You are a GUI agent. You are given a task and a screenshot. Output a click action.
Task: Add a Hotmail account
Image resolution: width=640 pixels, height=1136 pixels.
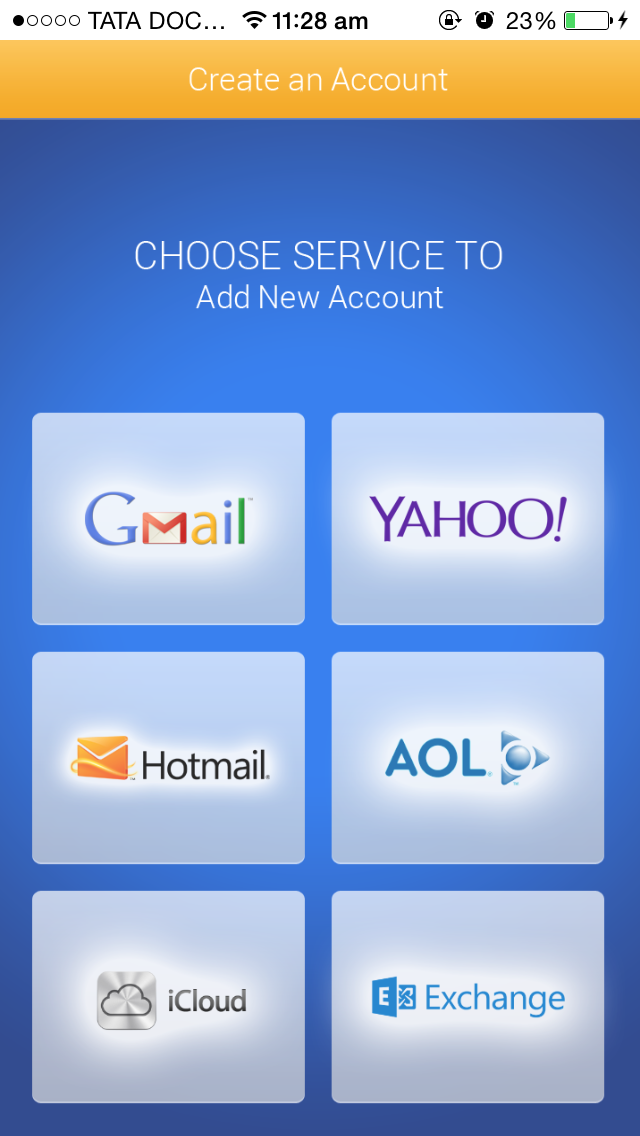(x=168, y=757)
